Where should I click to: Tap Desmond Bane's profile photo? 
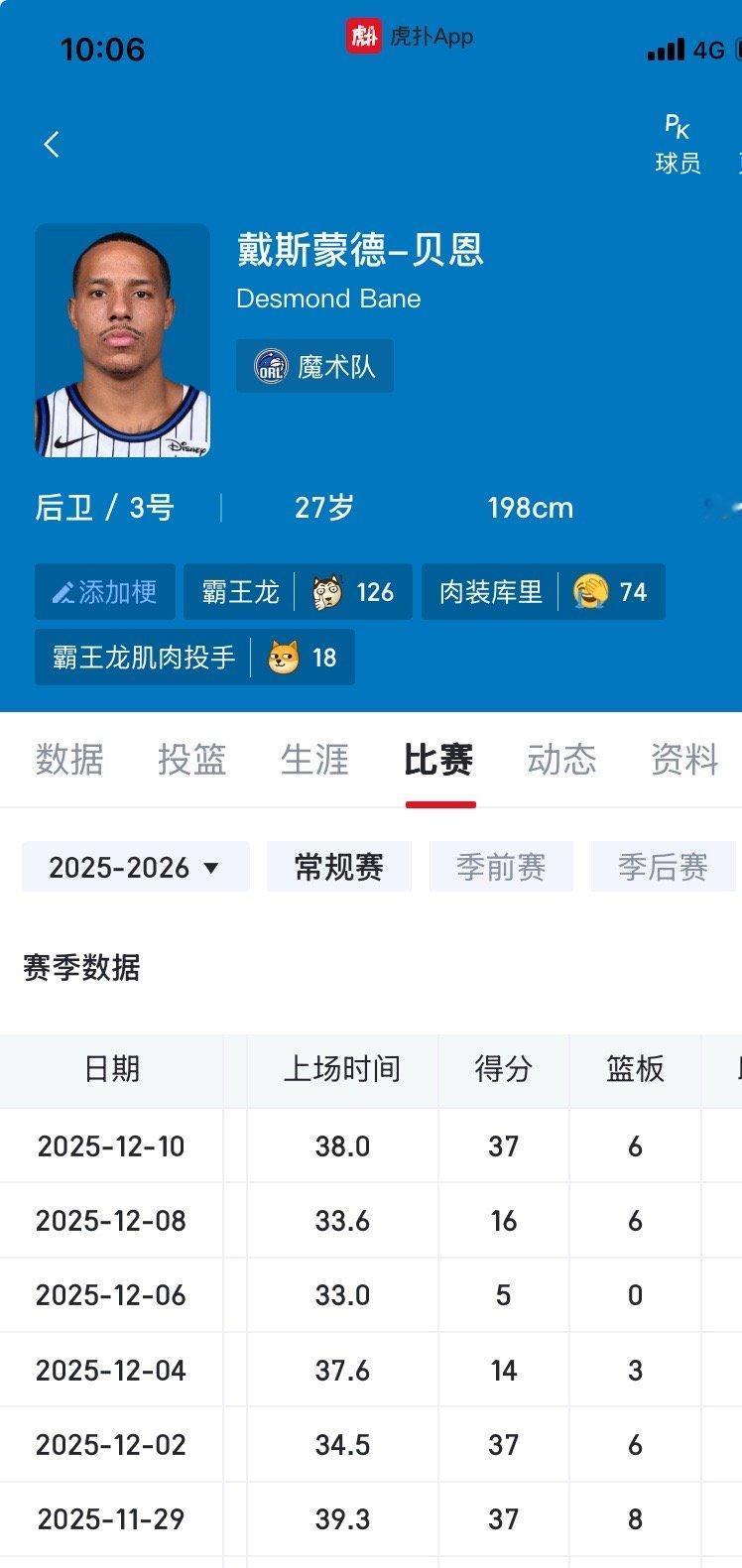pyautogui.click(x=121, y=342)
